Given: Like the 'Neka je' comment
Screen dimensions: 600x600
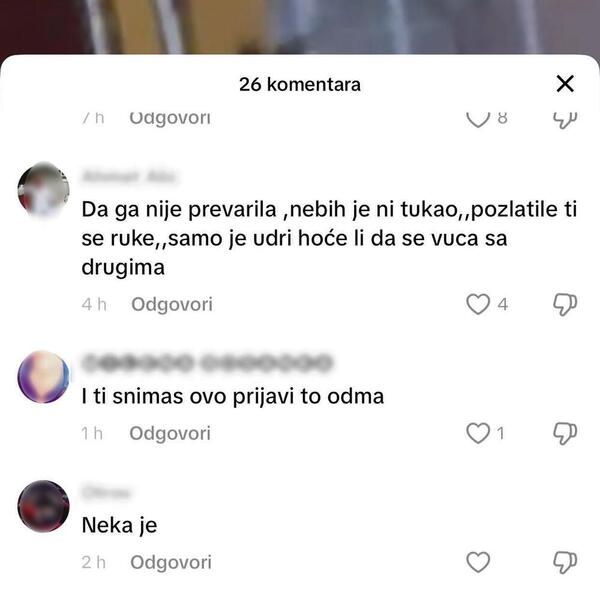Looking at the screenshot, I should pyautogui.click(x=479, y=562).
